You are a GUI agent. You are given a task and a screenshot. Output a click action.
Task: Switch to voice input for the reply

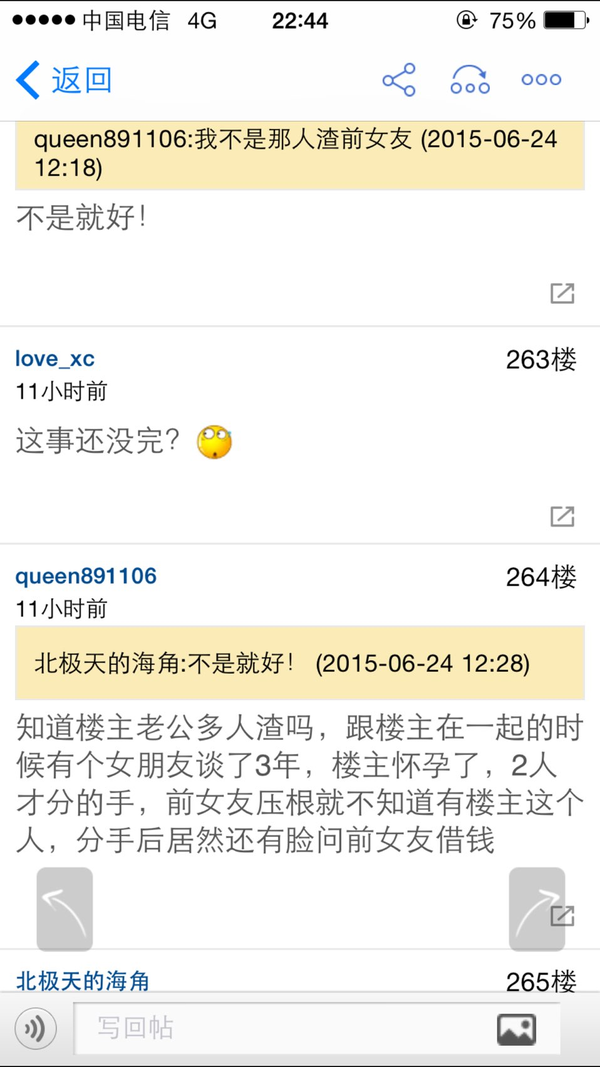tap(36, 1028)
